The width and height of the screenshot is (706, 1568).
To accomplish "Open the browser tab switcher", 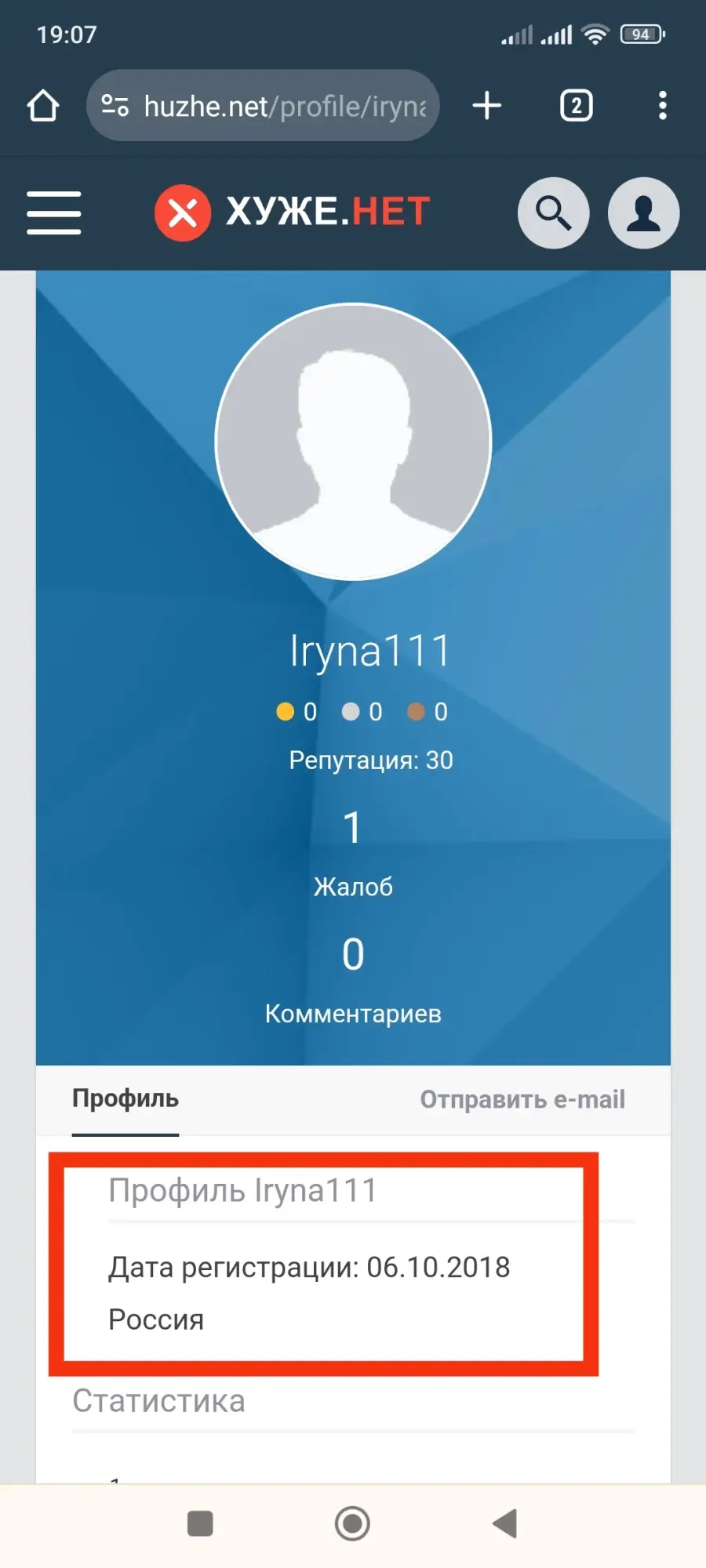I will click(577, 106).
